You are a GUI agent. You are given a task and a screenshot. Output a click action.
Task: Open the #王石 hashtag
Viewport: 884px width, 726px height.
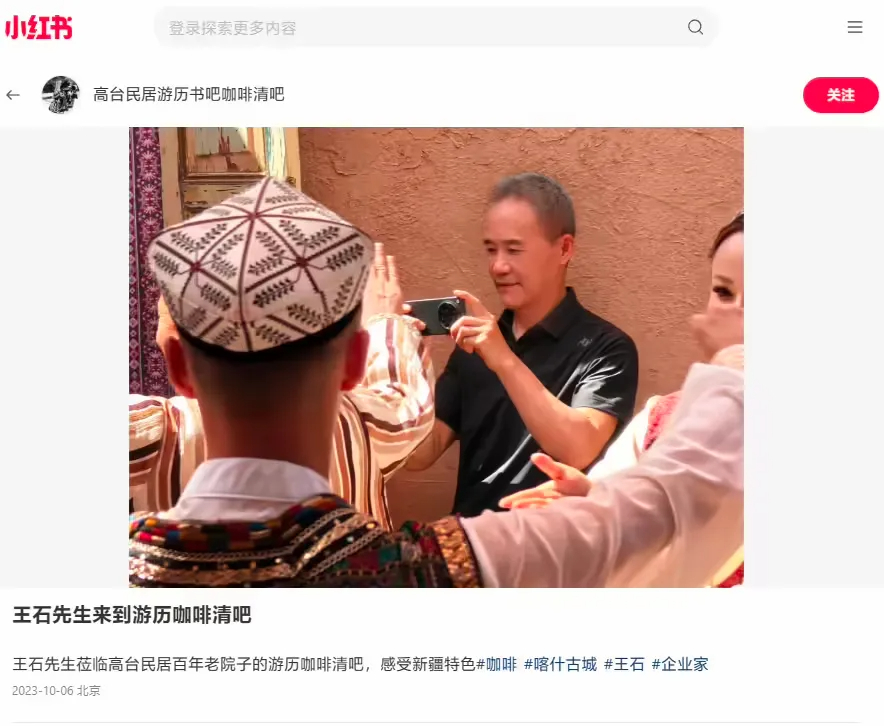[624, 664]
